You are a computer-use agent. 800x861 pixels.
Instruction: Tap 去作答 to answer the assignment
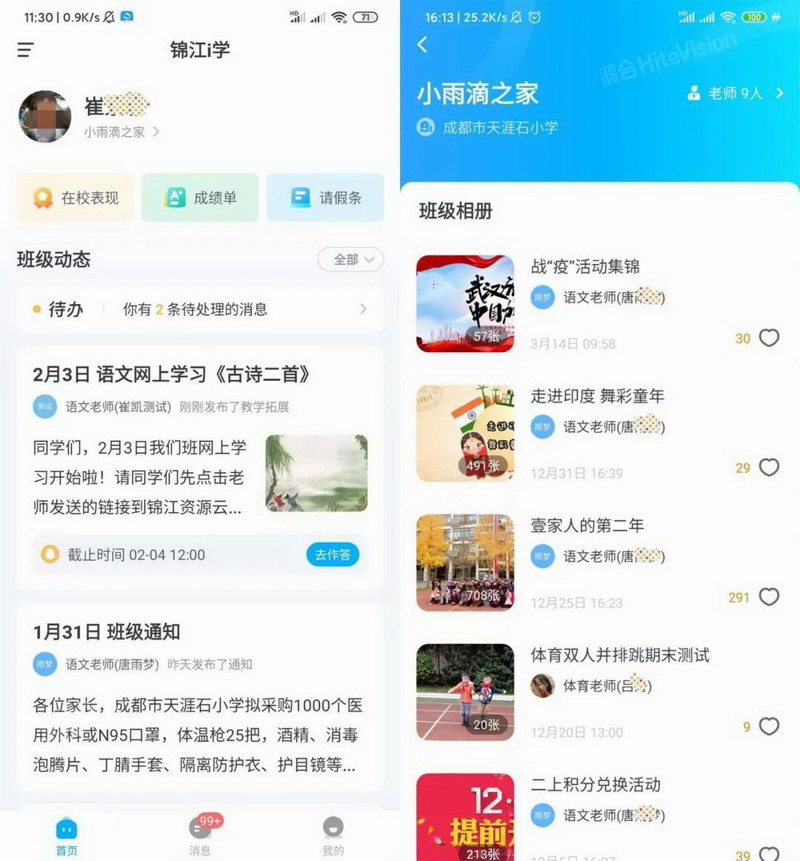click(x=332, y=554)
